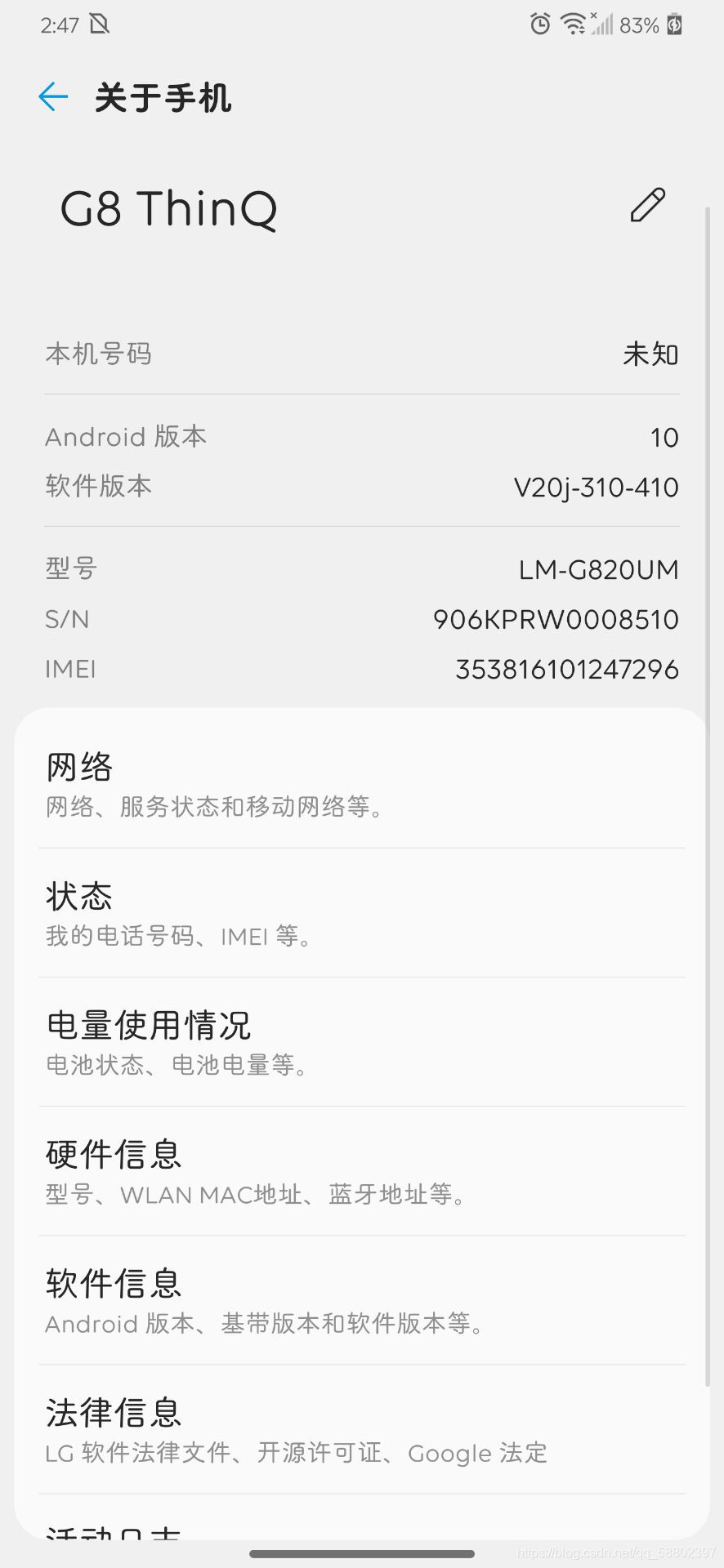Screen dimensions: 724x1568
Task: Tap the 本机号码 phone number row
Action: 362,354
